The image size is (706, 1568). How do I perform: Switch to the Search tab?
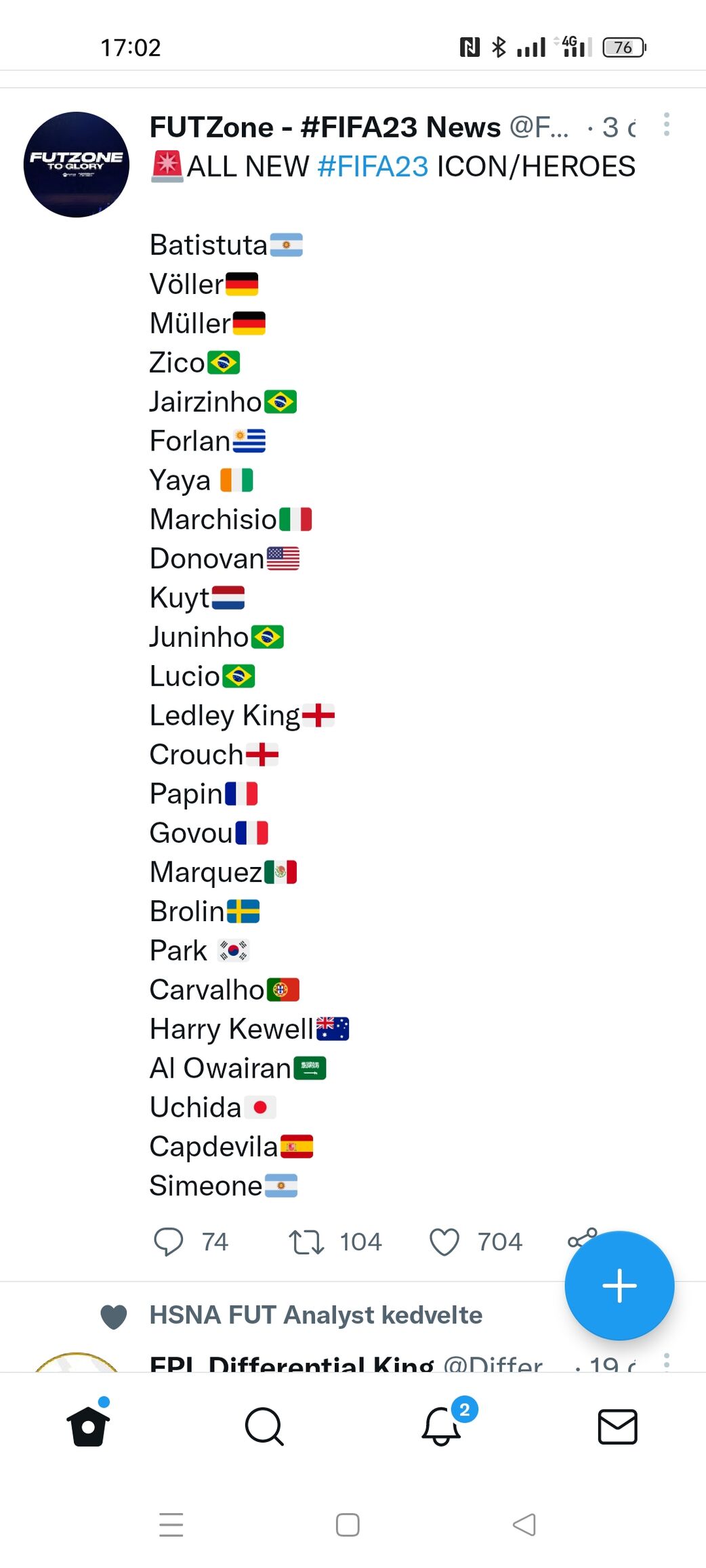(x=264, y=1426)
